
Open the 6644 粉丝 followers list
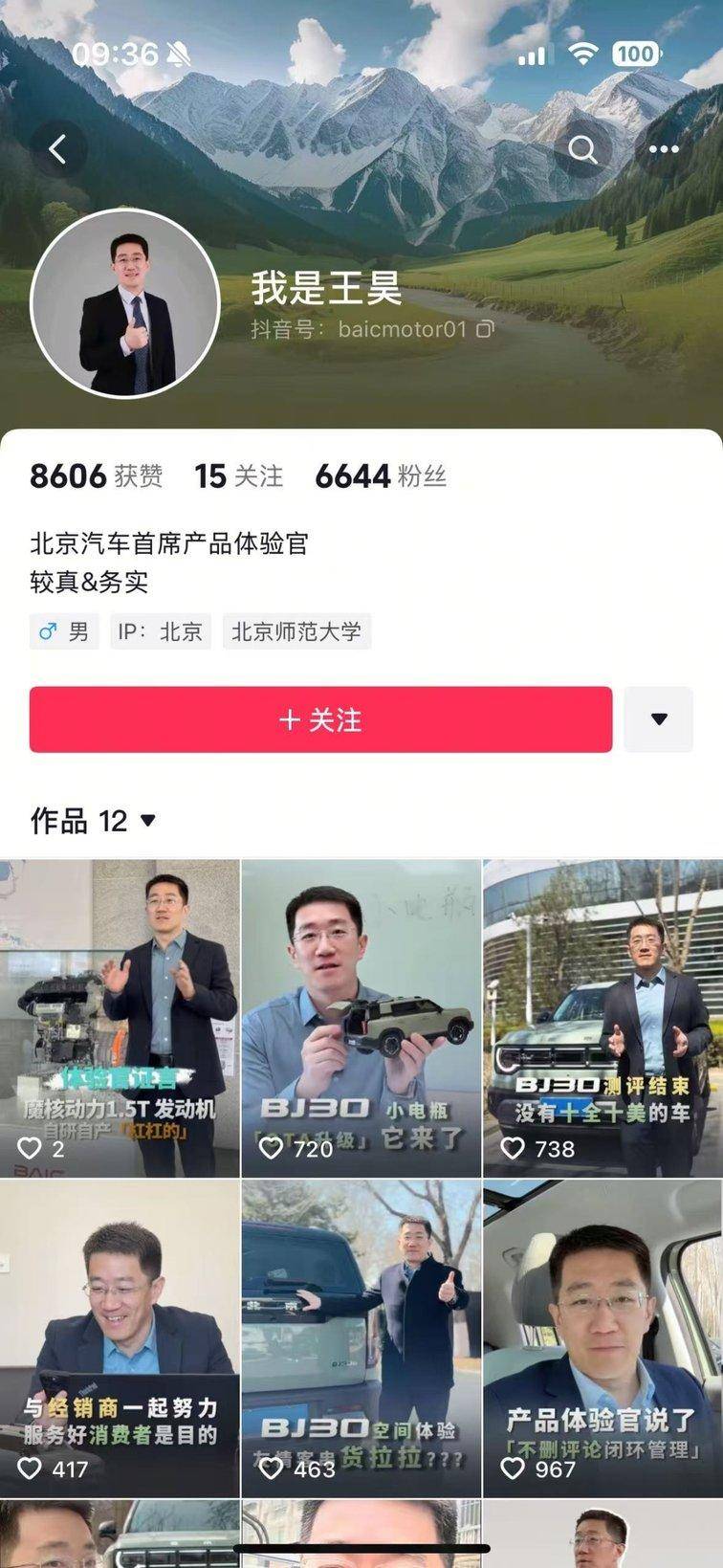coord(380,475)
